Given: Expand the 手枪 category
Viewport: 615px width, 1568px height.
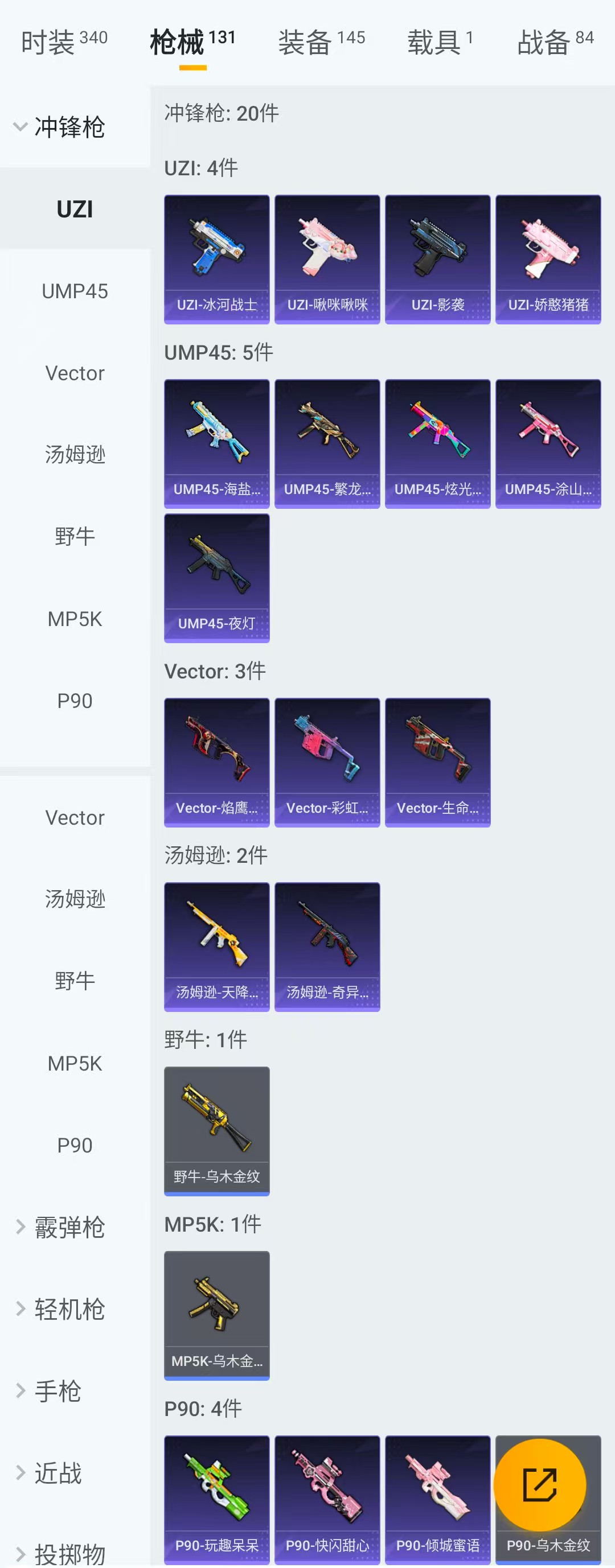Looking at the screenshot, I should pyautogui.click(x=49, y=1390).
